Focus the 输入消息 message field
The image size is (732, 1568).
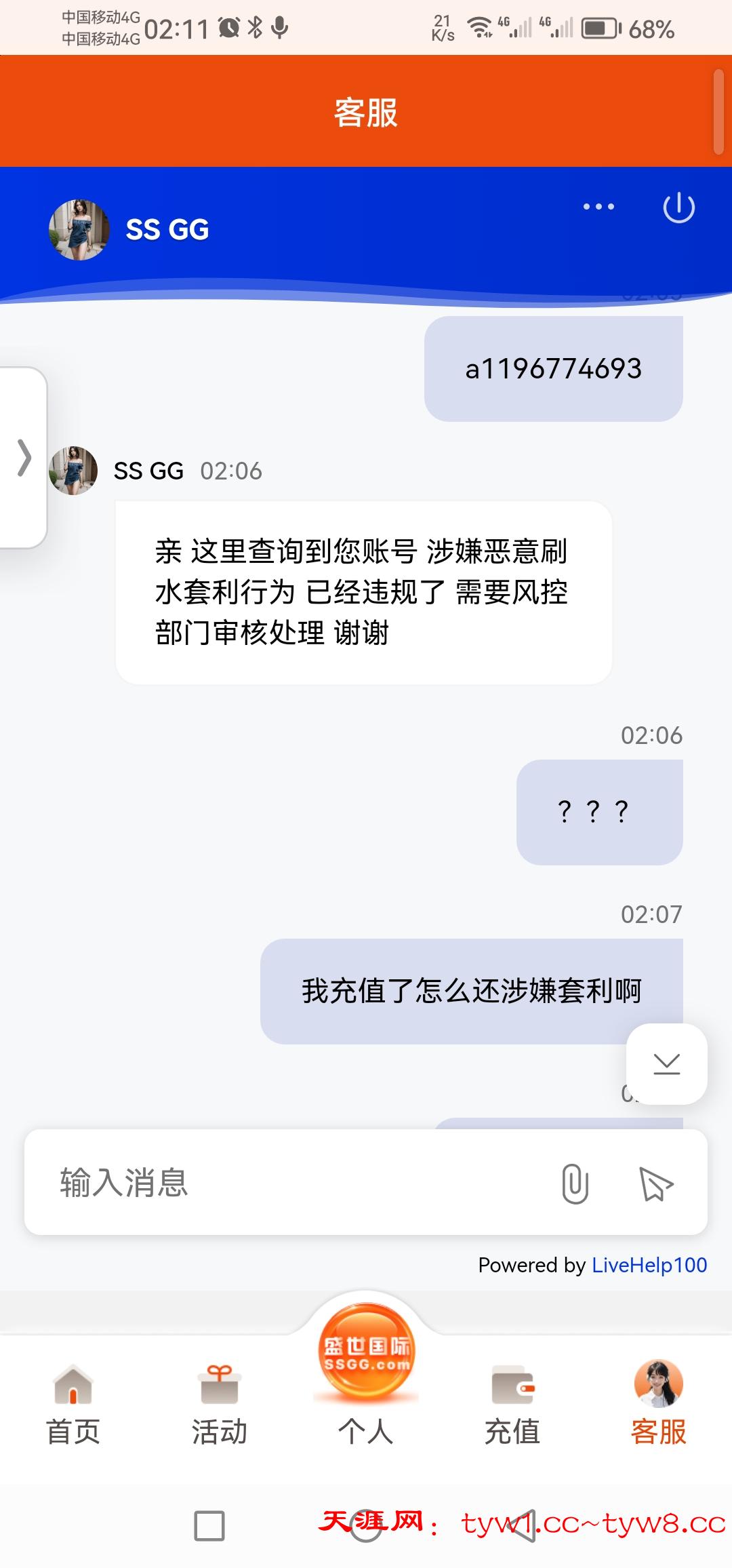291,1182
